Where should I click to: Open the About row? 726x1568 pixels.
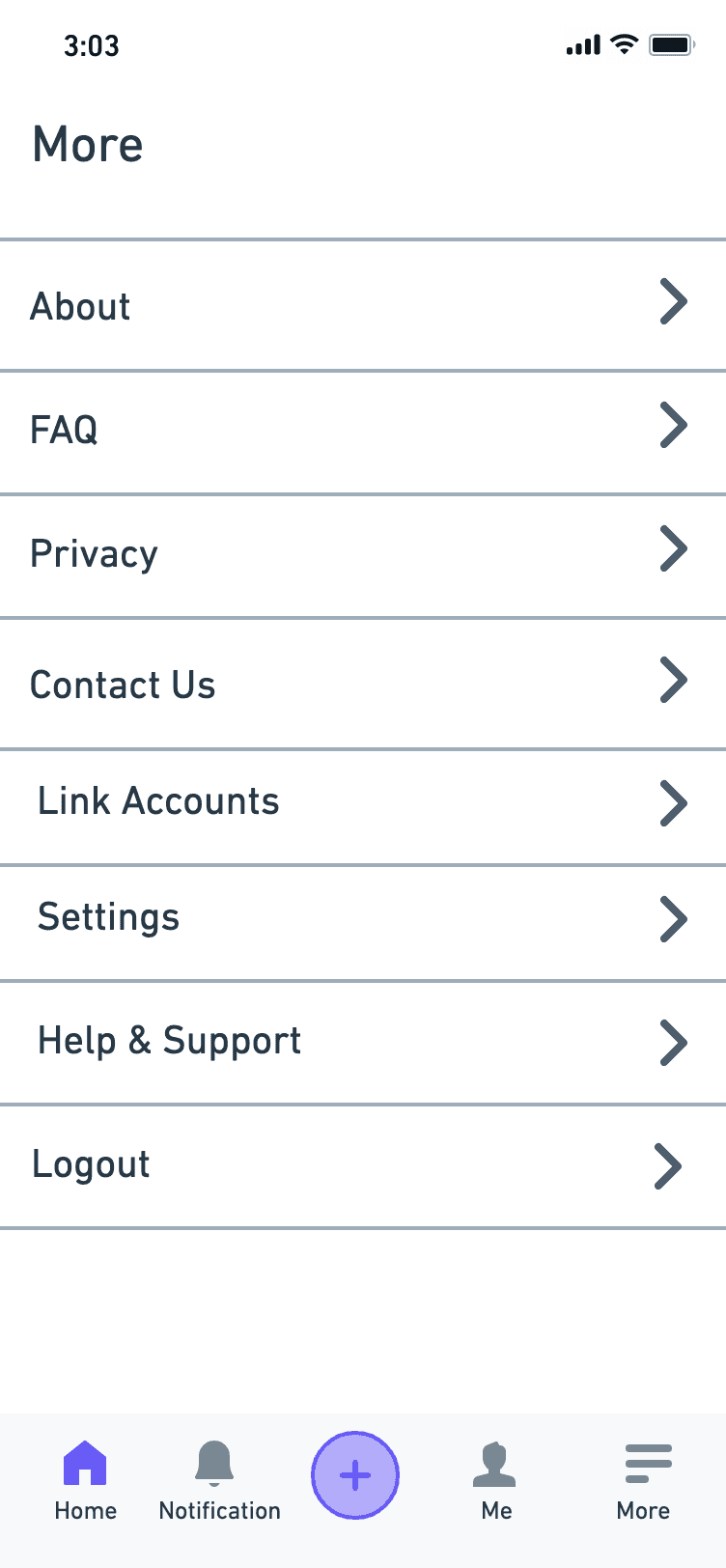(x=363, y=305)
